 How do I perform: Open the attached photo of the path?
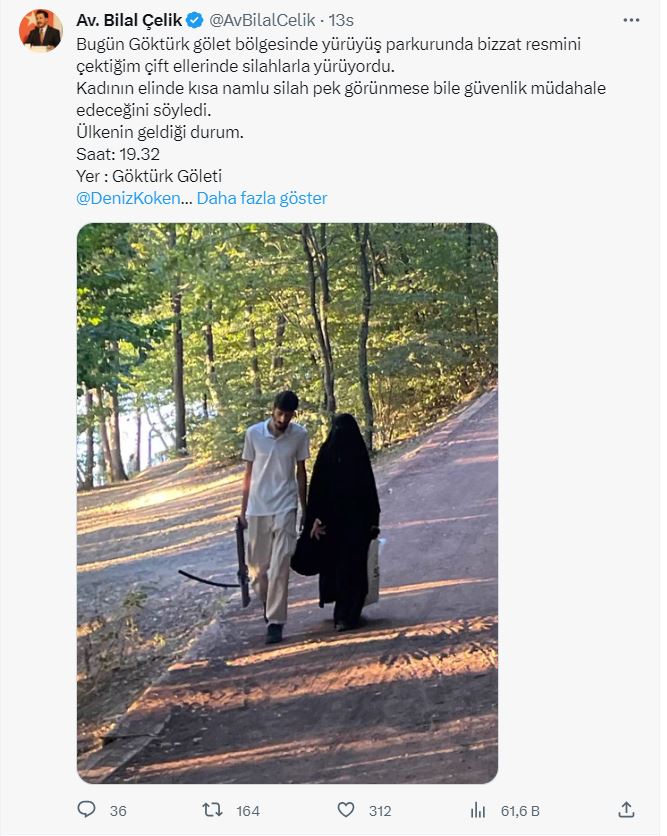click(x=287, y=502)
